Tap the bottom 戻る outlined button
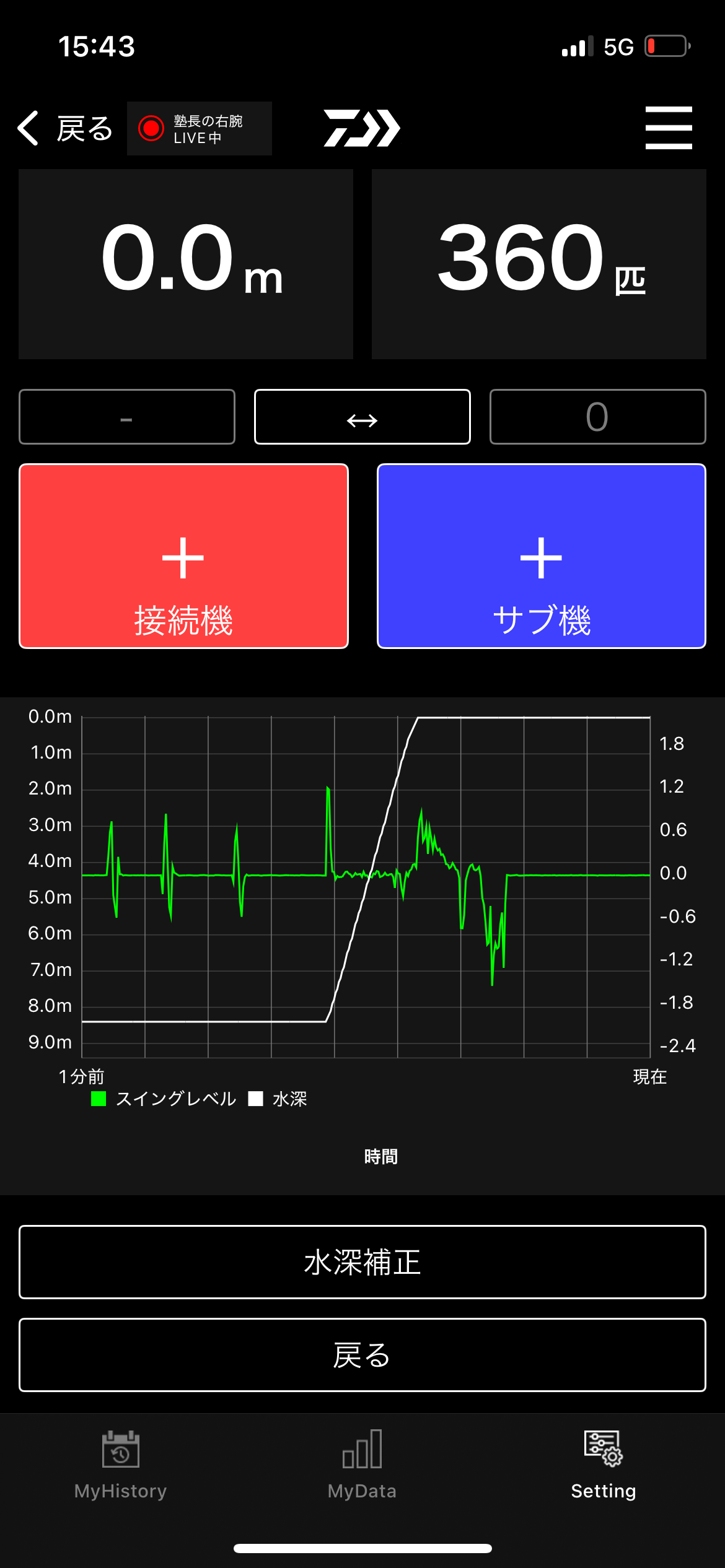The image size is (725, 1568). click(362, 1355)
